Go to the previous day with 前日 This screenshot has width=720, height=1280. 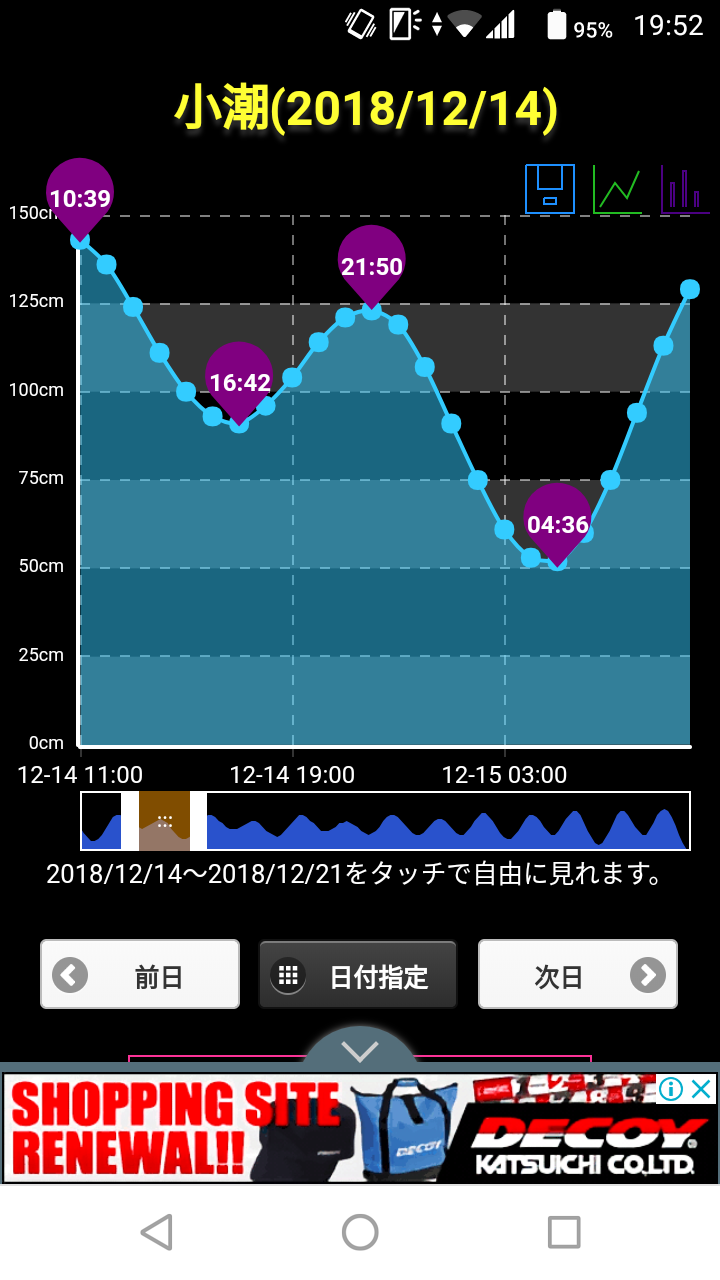140,974
